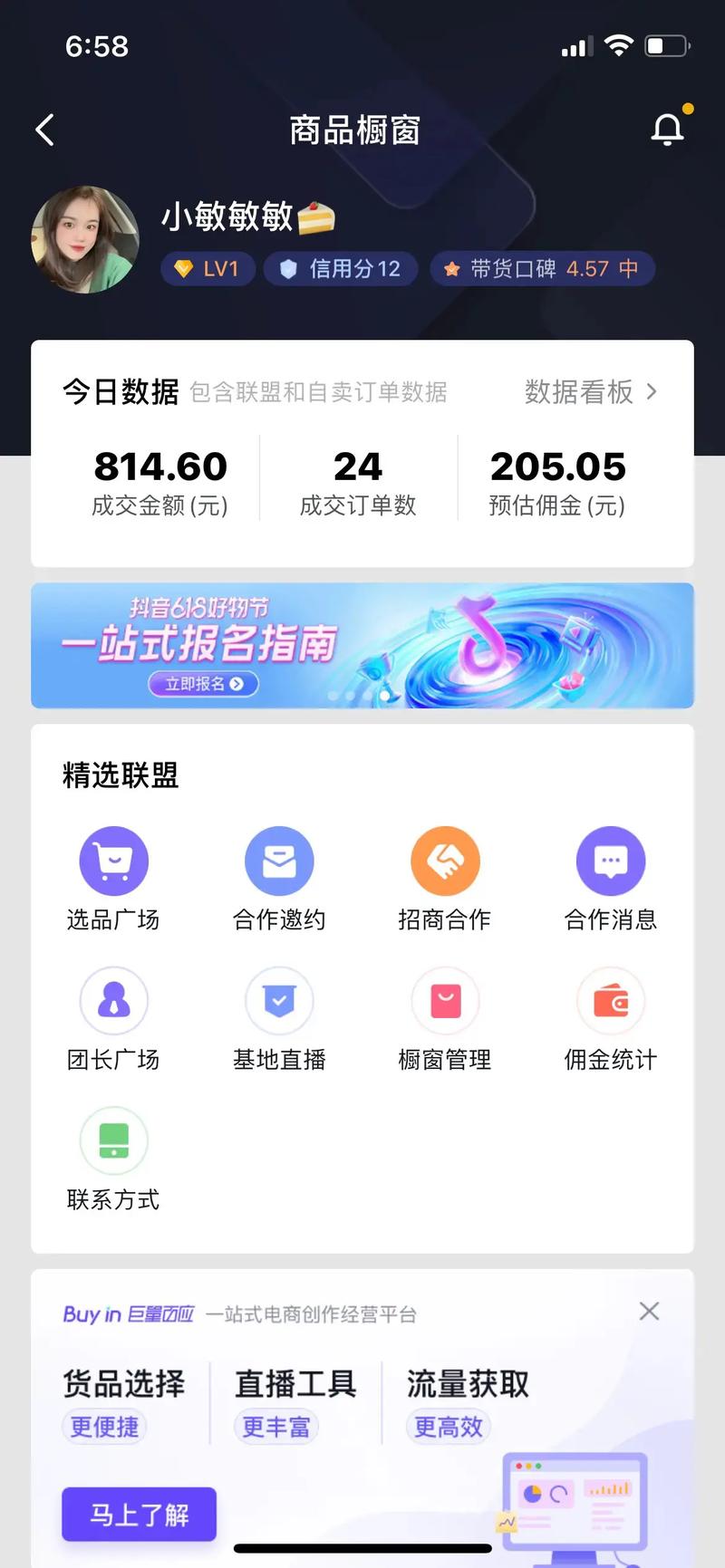This screenshot has width=725, height=1568.
Task: Open the 抖音618好物节 signup guide banner
Action: (x=362, y=645)
